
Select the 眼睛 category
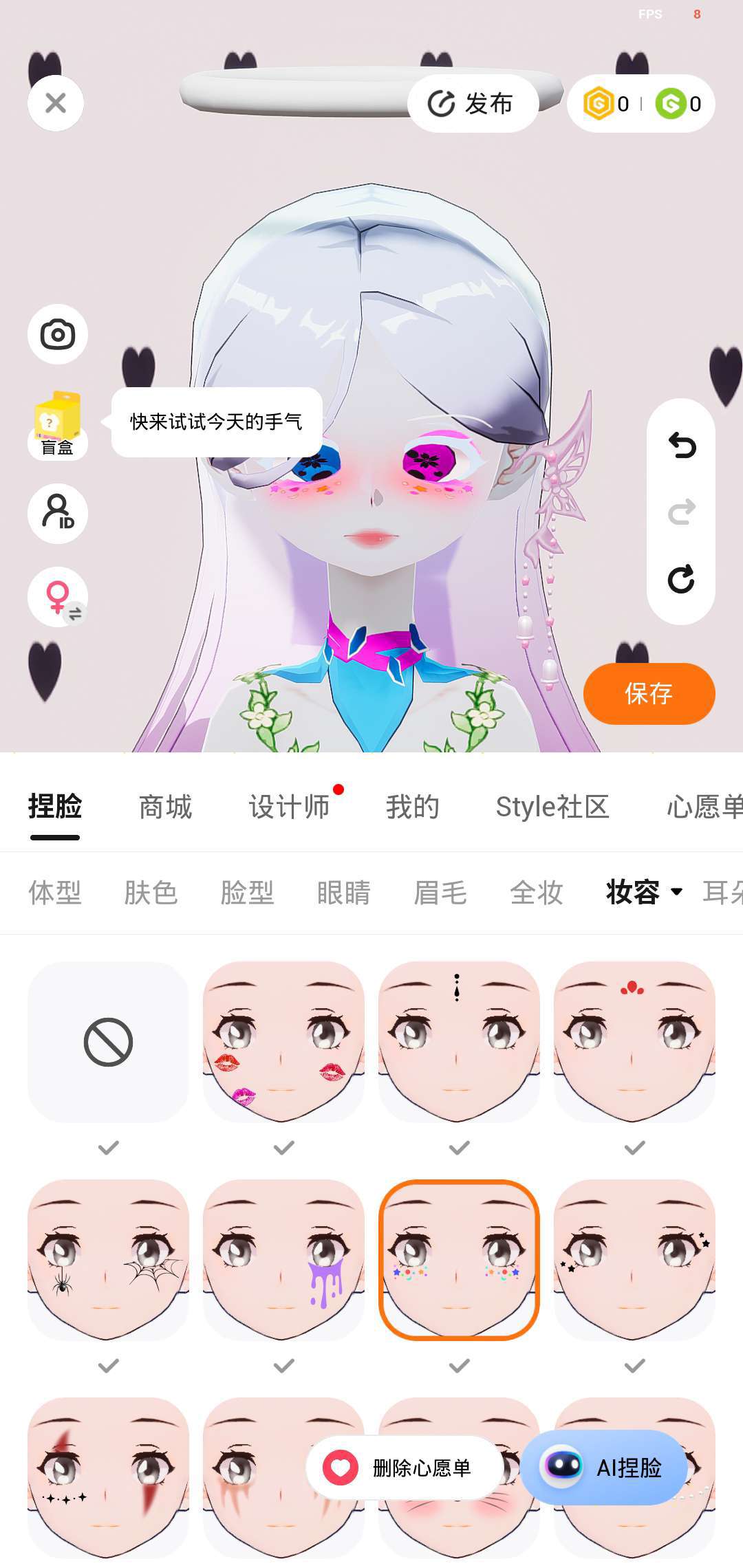[343, 893]
